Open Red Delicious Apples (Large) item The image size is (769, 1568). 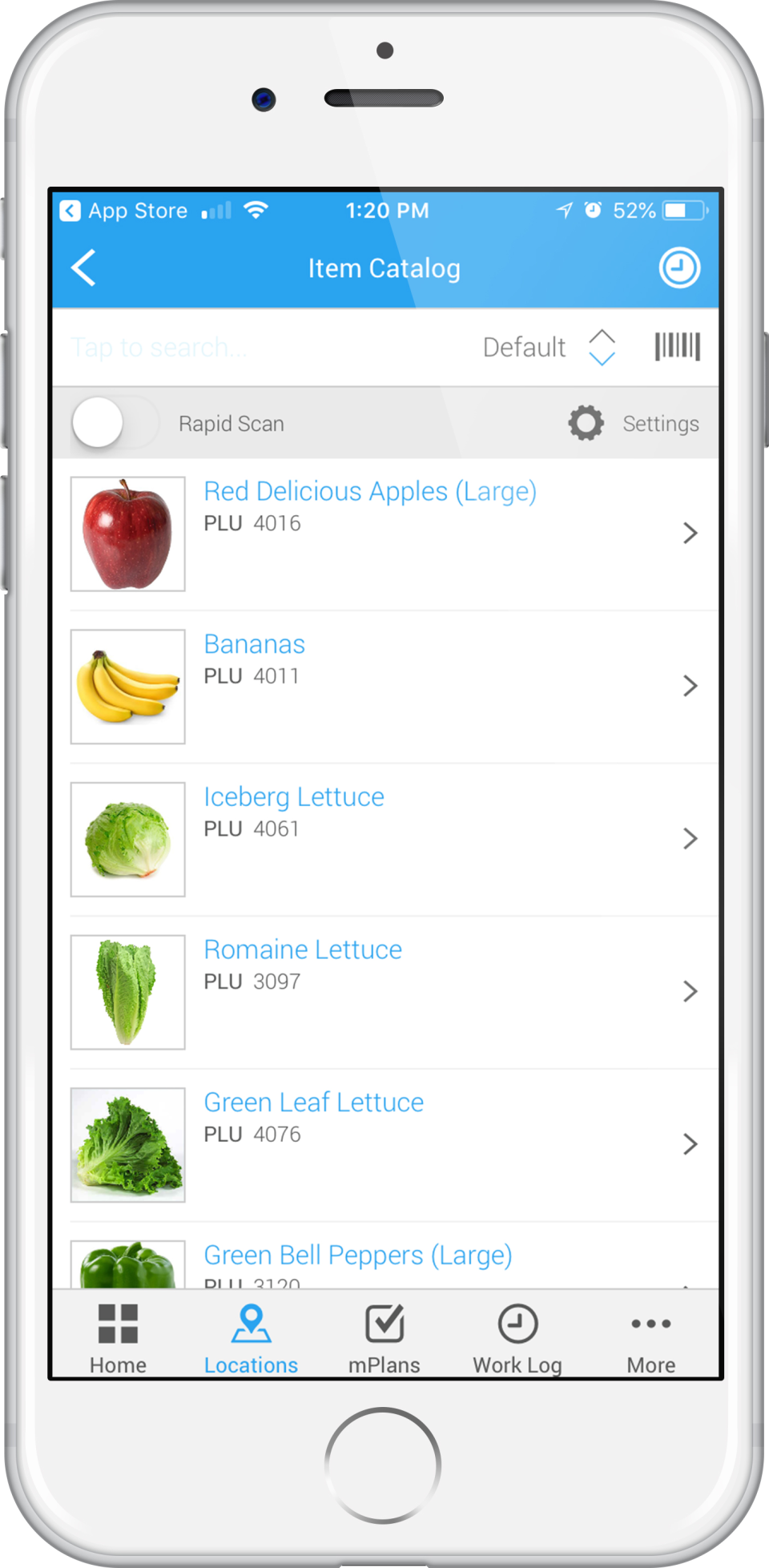384,533
